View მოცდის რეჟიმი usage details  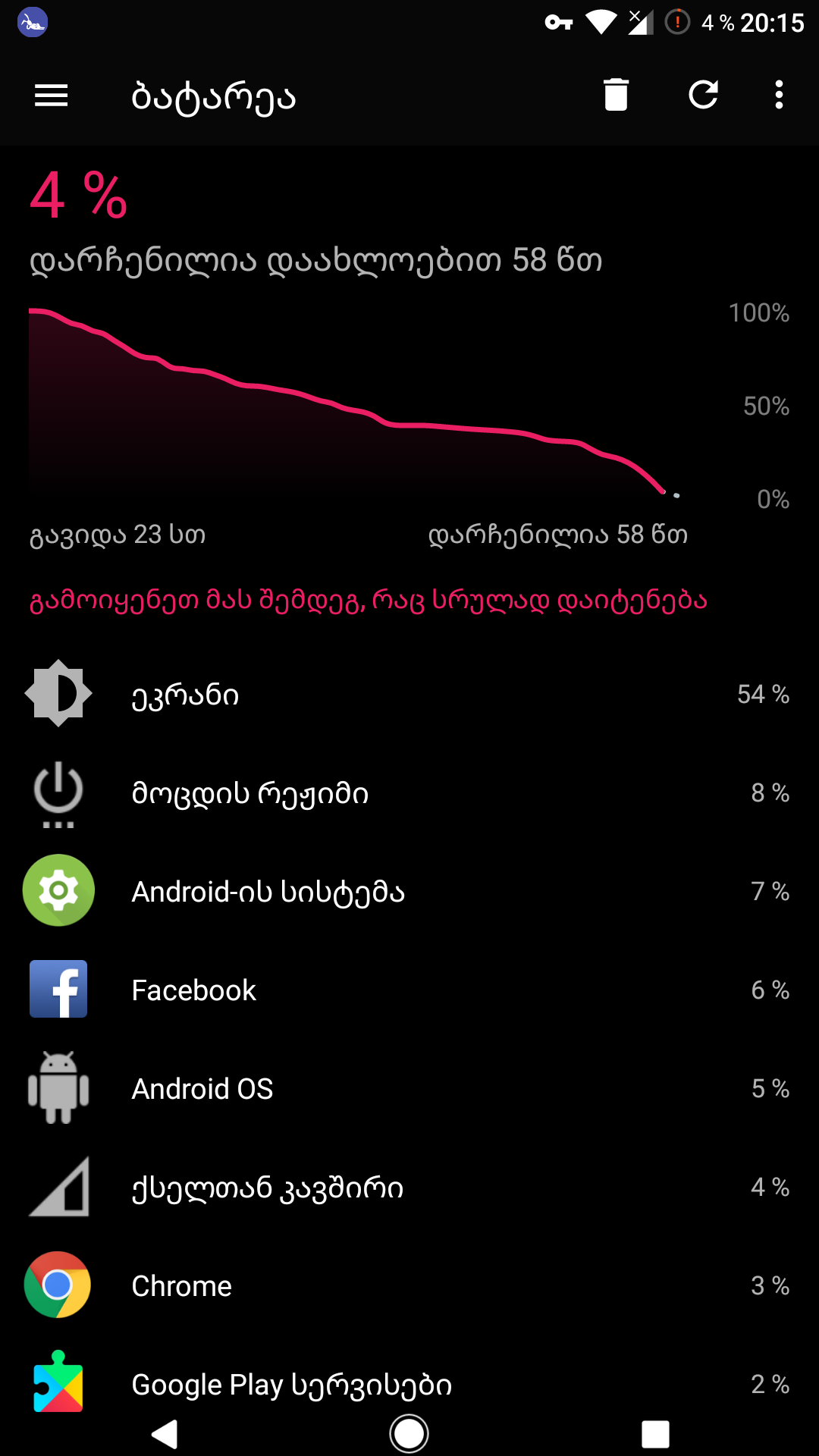click(409, 793)
